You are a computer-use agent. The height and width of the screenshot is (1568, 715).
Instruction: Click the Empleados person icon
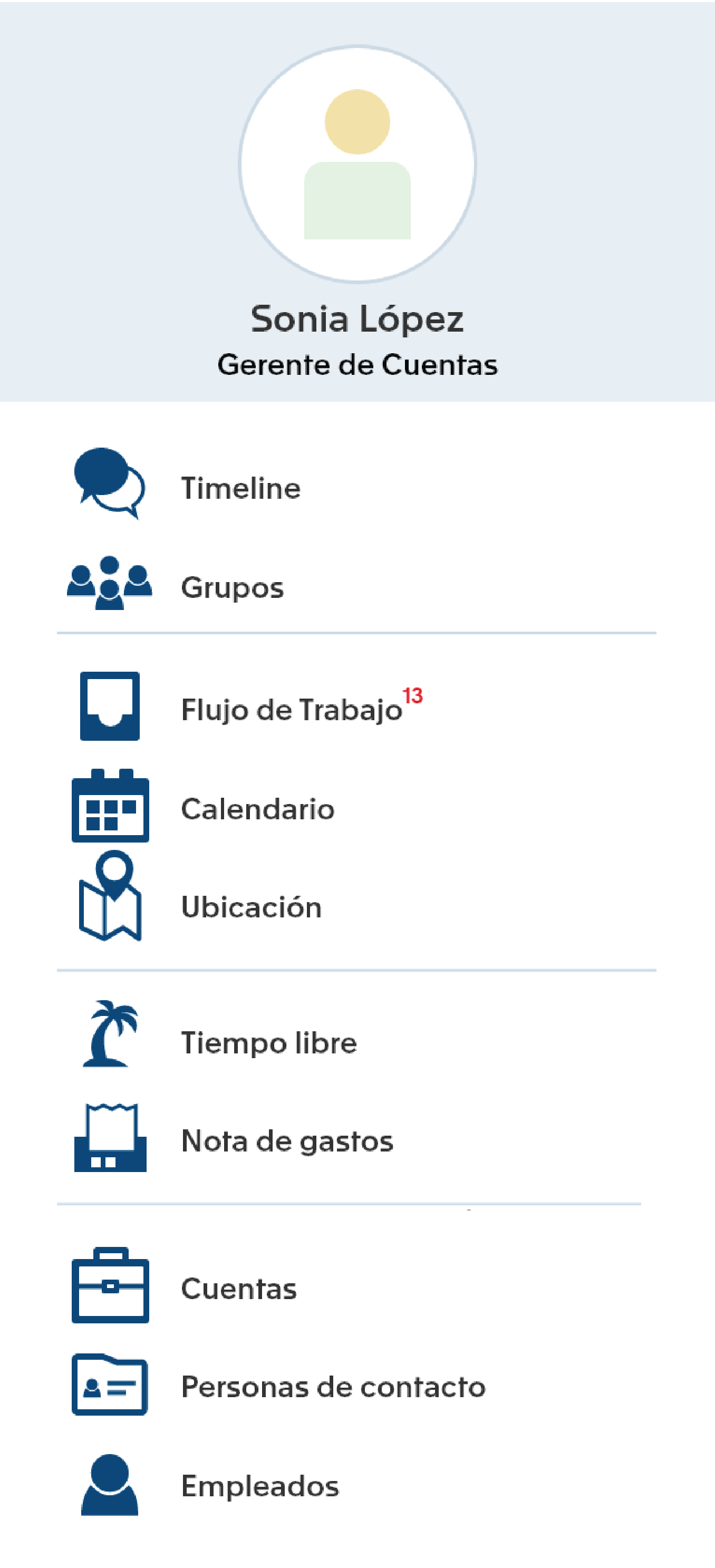pos(111,1485)
